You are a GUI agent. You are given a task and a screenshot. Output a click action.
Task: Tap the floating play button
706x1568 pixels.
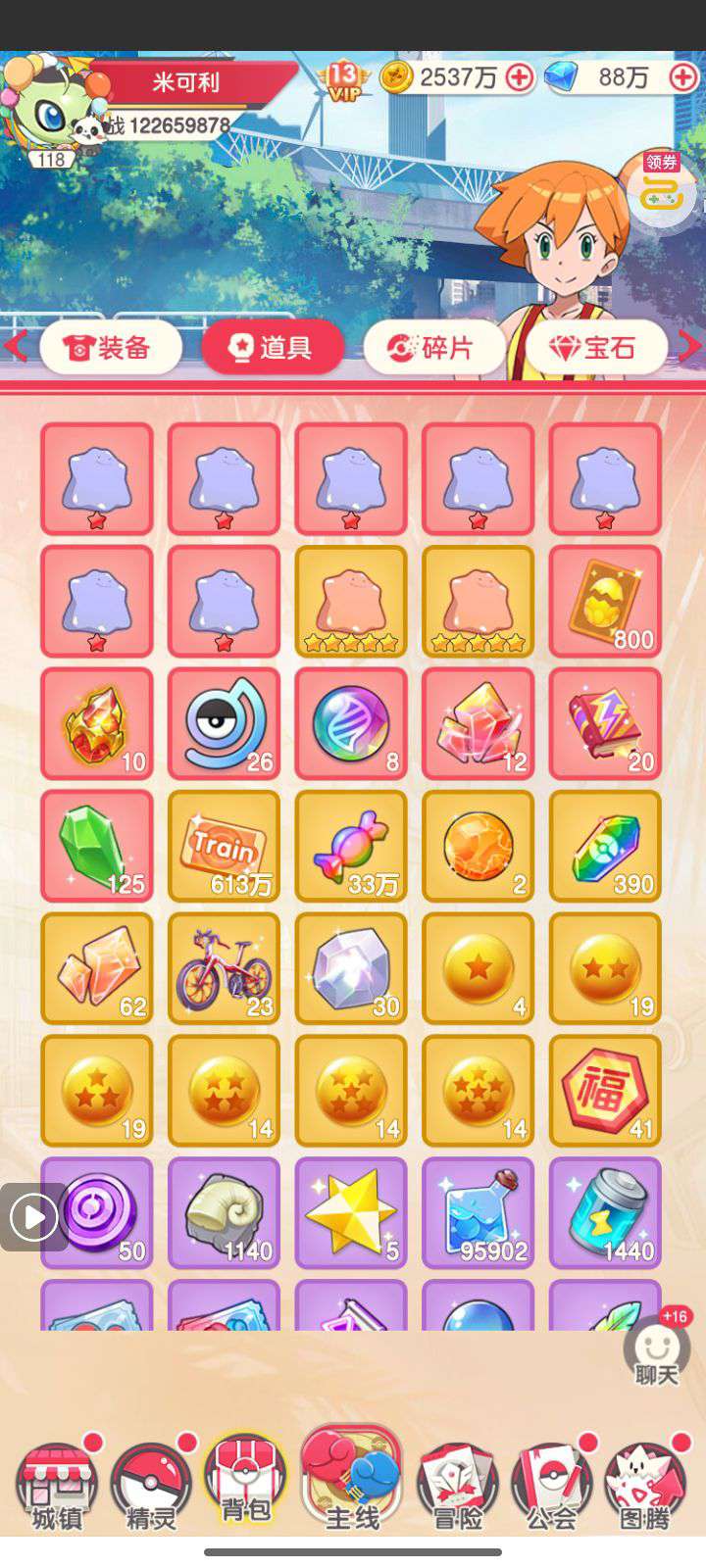(x=33, y=1217)
